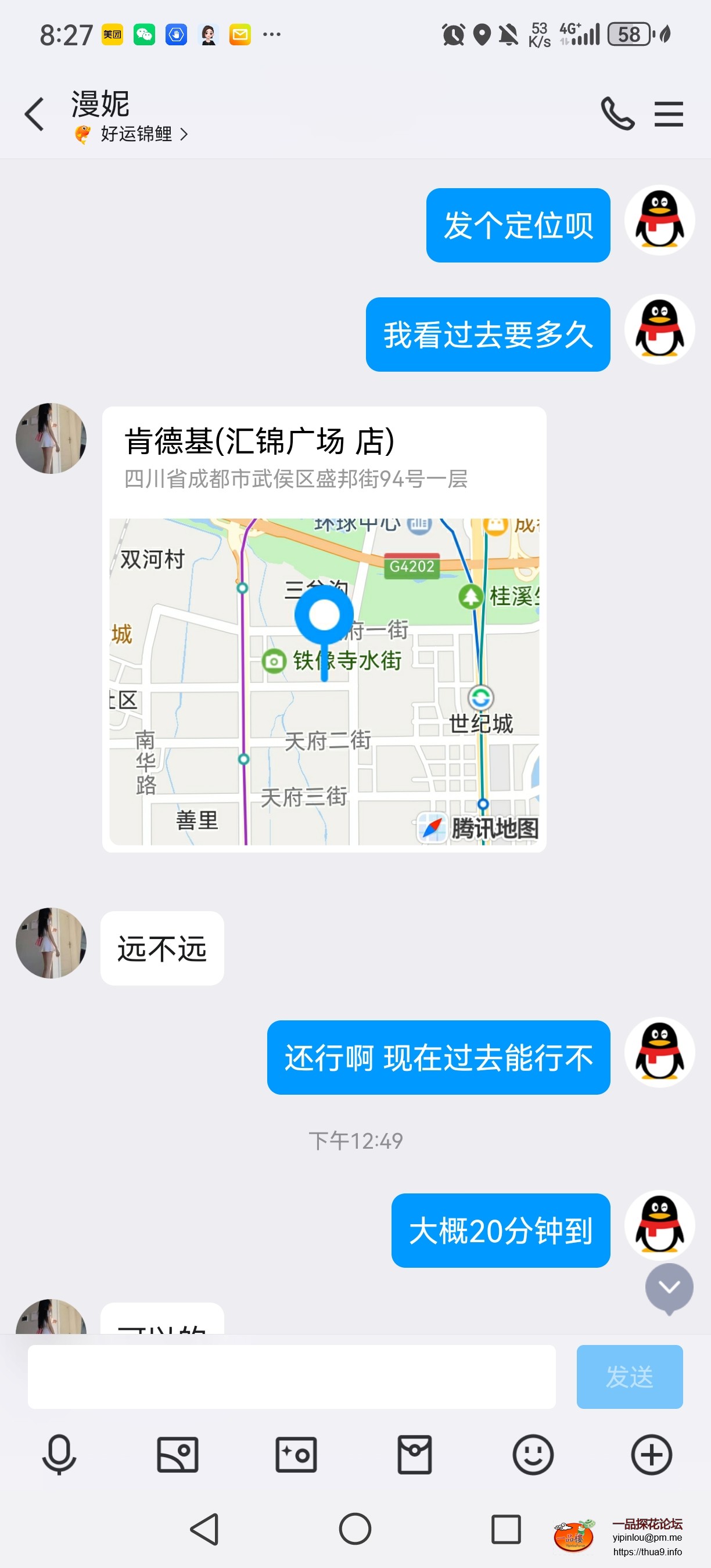This screenshot has height=1568, width=711.
Task: Tap the blue location pin on the map
Action: pos(324,616)
